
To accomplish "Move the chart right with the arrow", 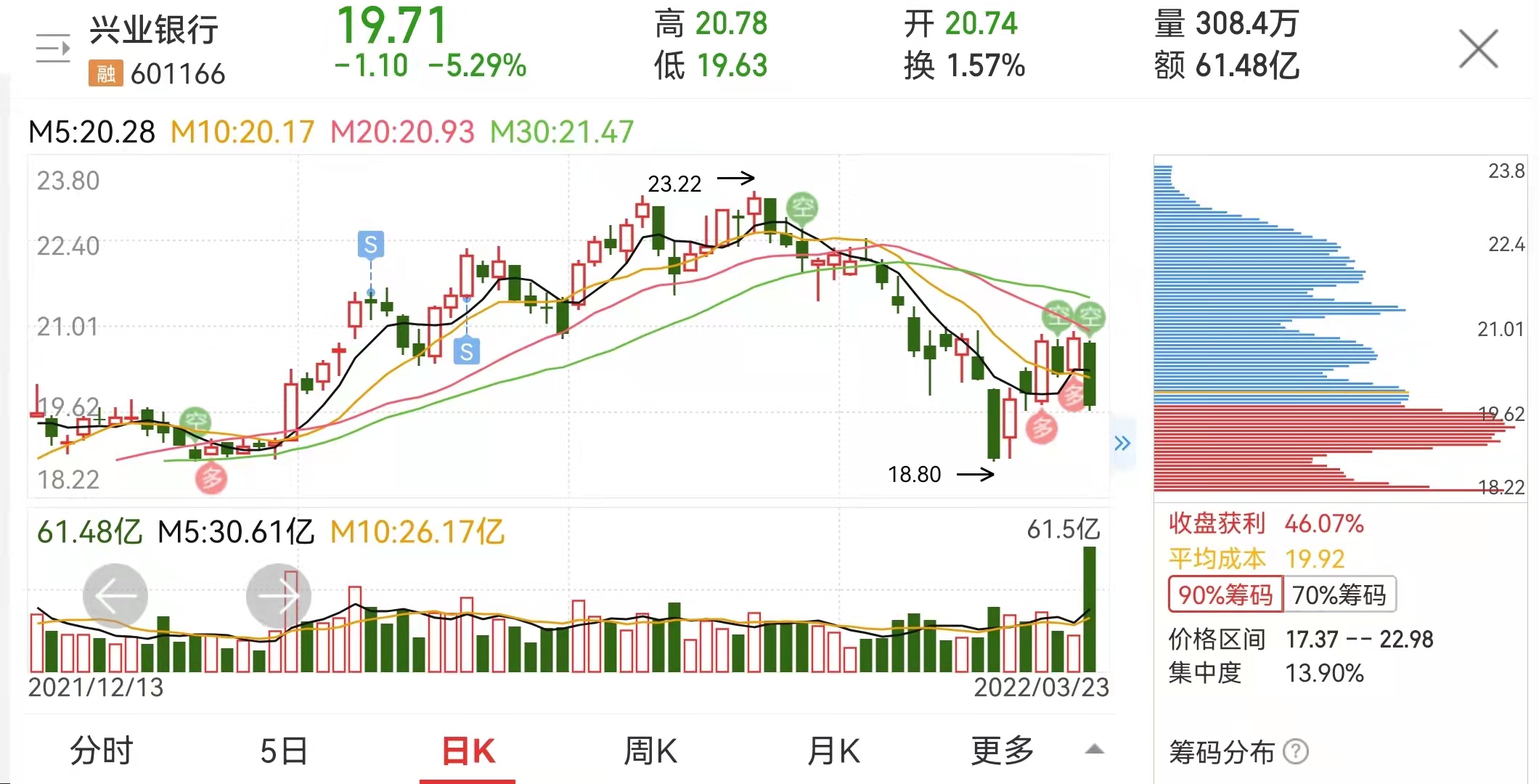I will tap(279, 596).
